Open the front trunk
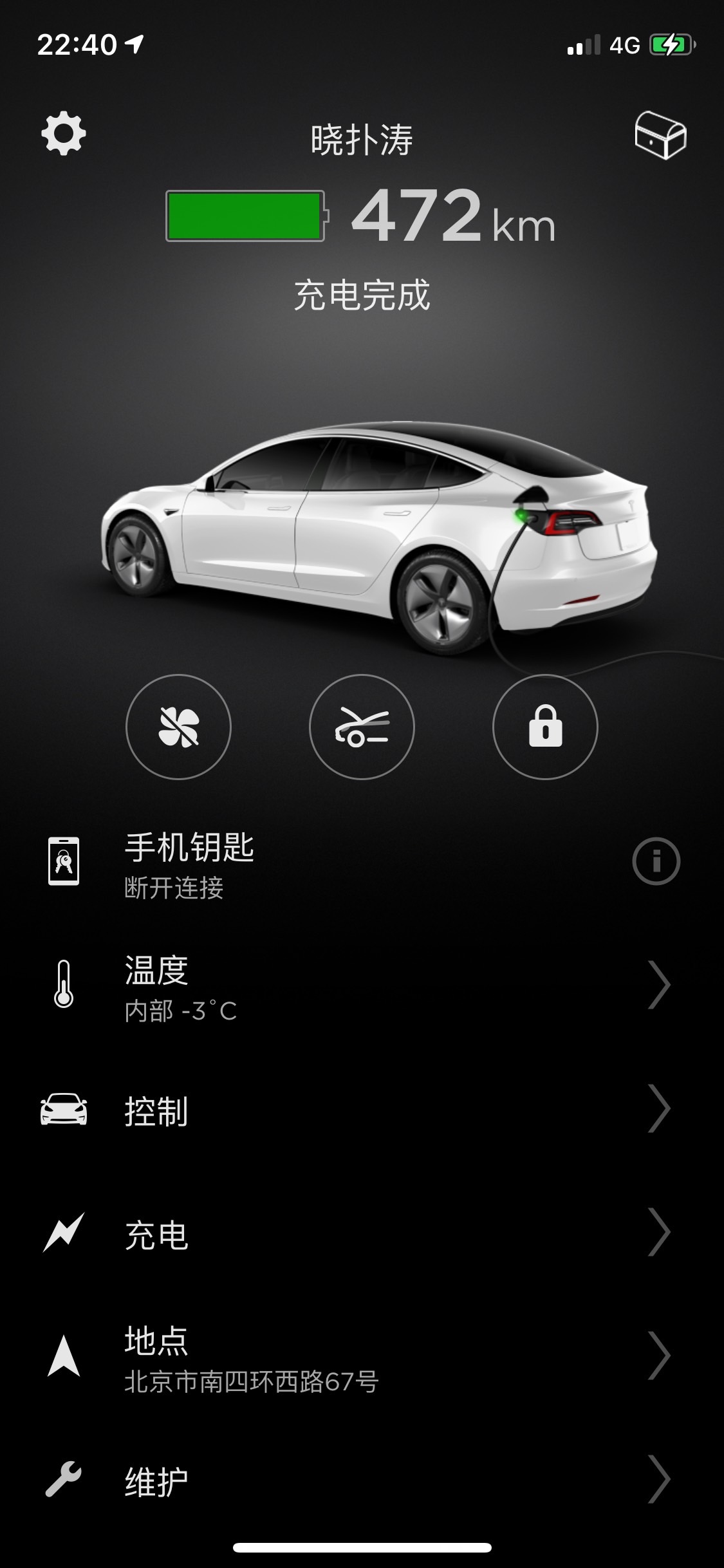 [x=362, y=727]
